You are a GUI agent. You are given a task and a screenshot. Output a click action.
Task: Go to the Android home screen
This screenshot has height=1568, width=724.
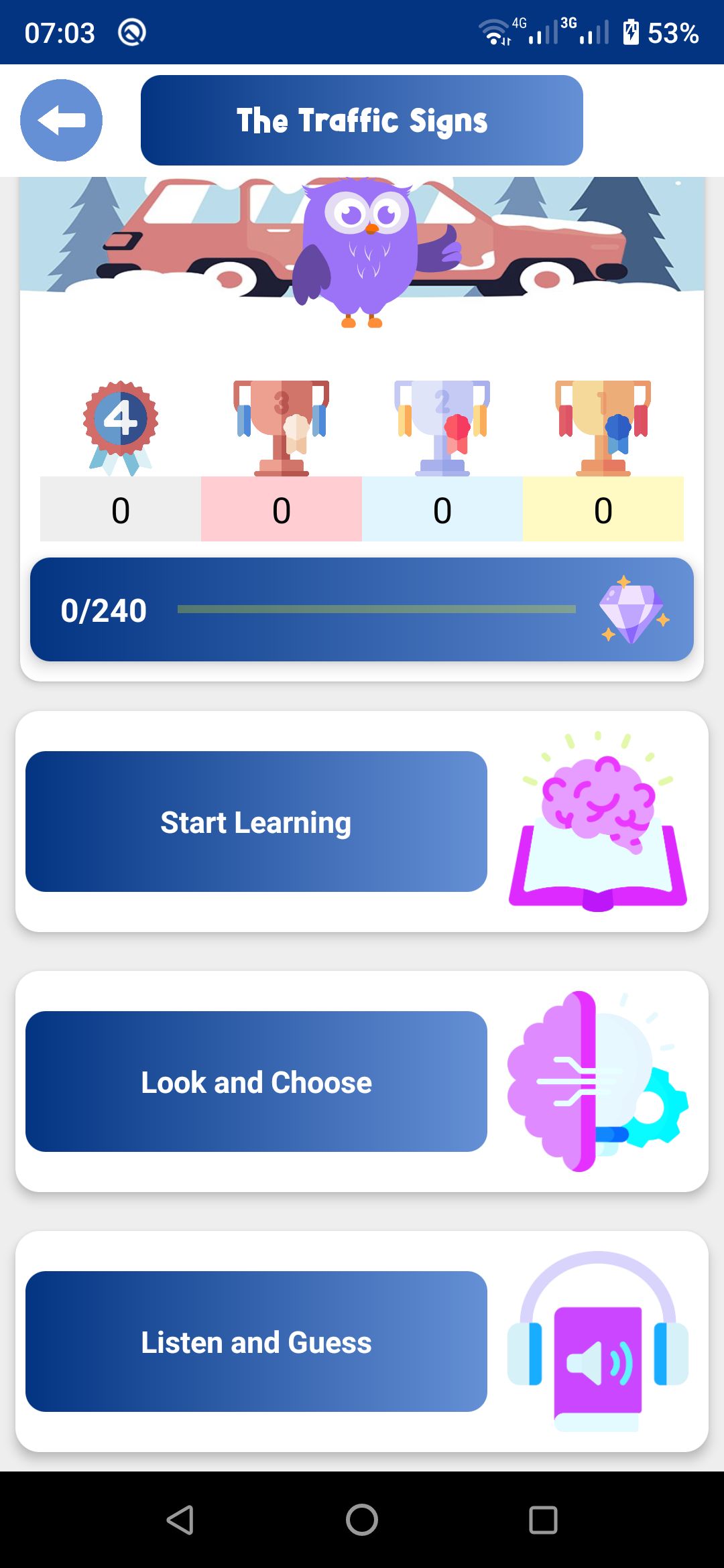click(x=362, y=1520)
